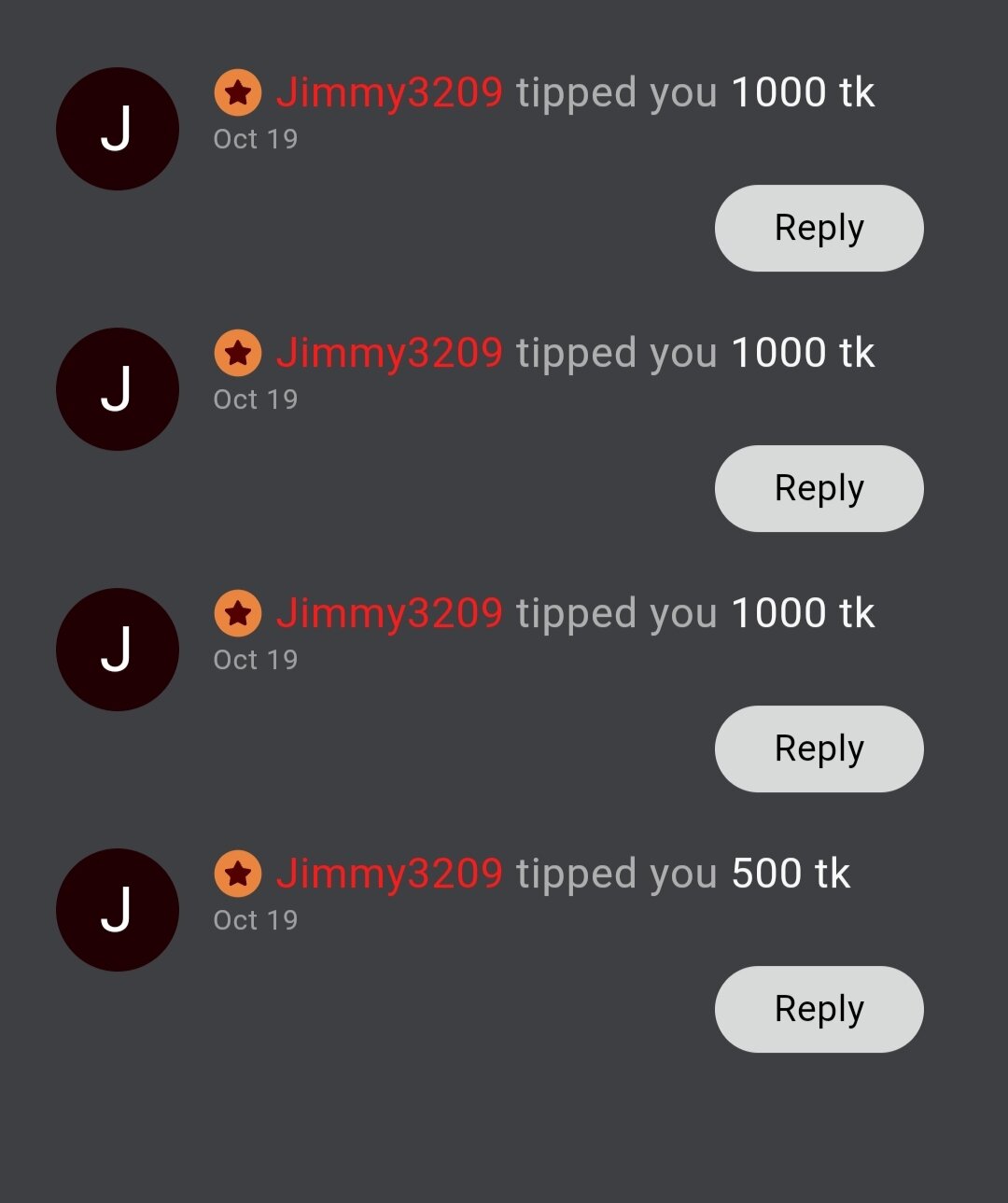Image resolution: width=1008 pixels, height=1203 pixels.
Task: Open Jimmy3209's username on the 500 tk tip
Action: [389, 874]
